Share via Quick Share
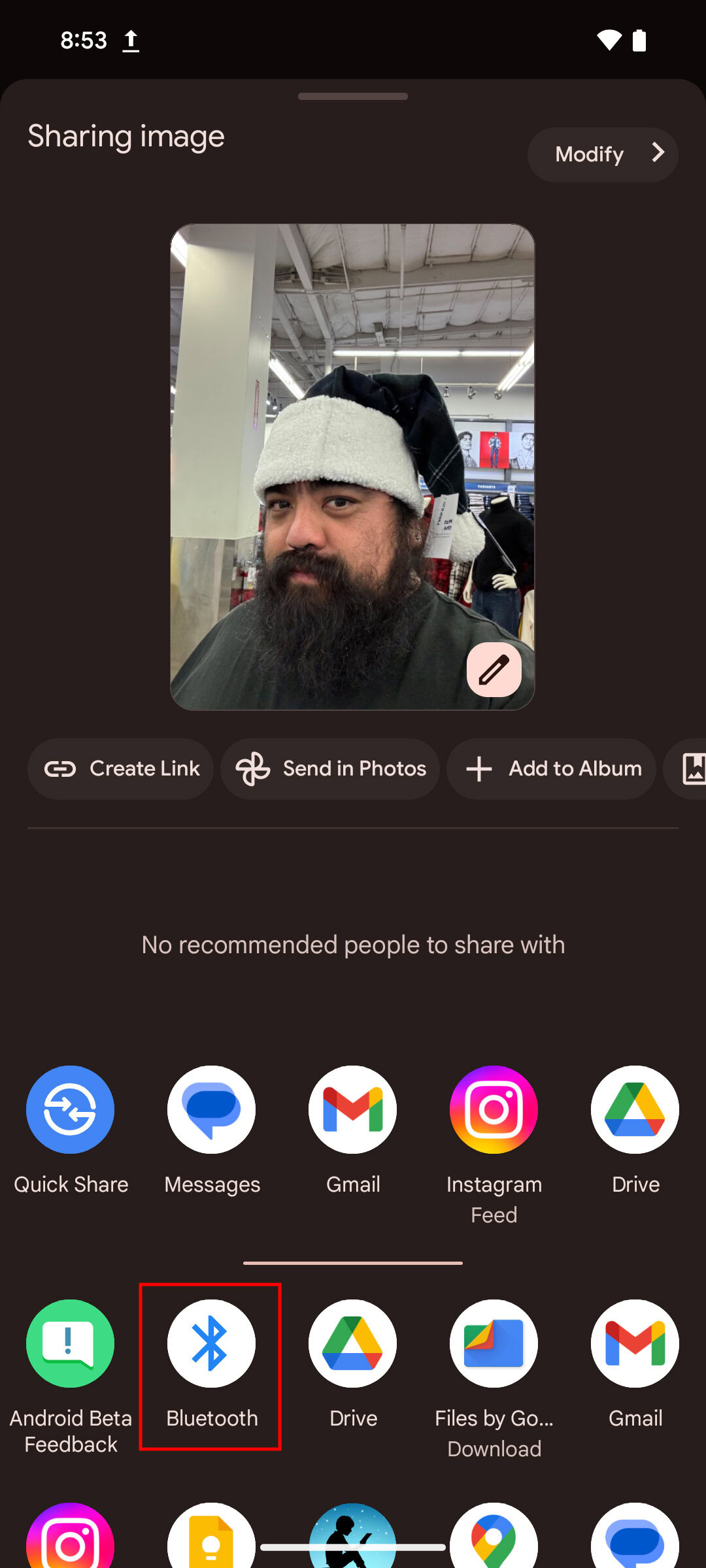The width and height of the screenshot is (706, 1568). 71,1110
